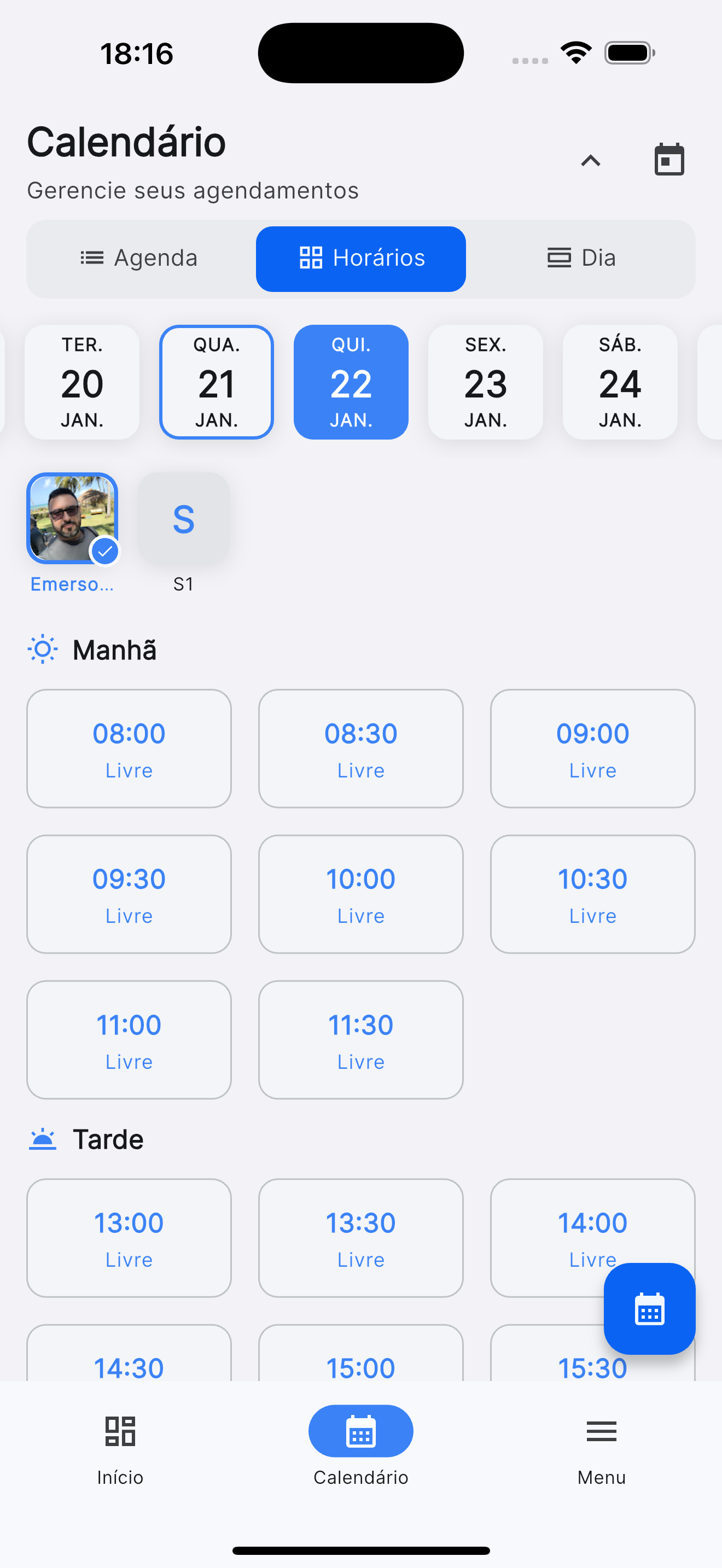Tap Emerson's profile photo
The width and height of the screenshot is (722, 1568).
pyautogui.click(x=72, y=519)
